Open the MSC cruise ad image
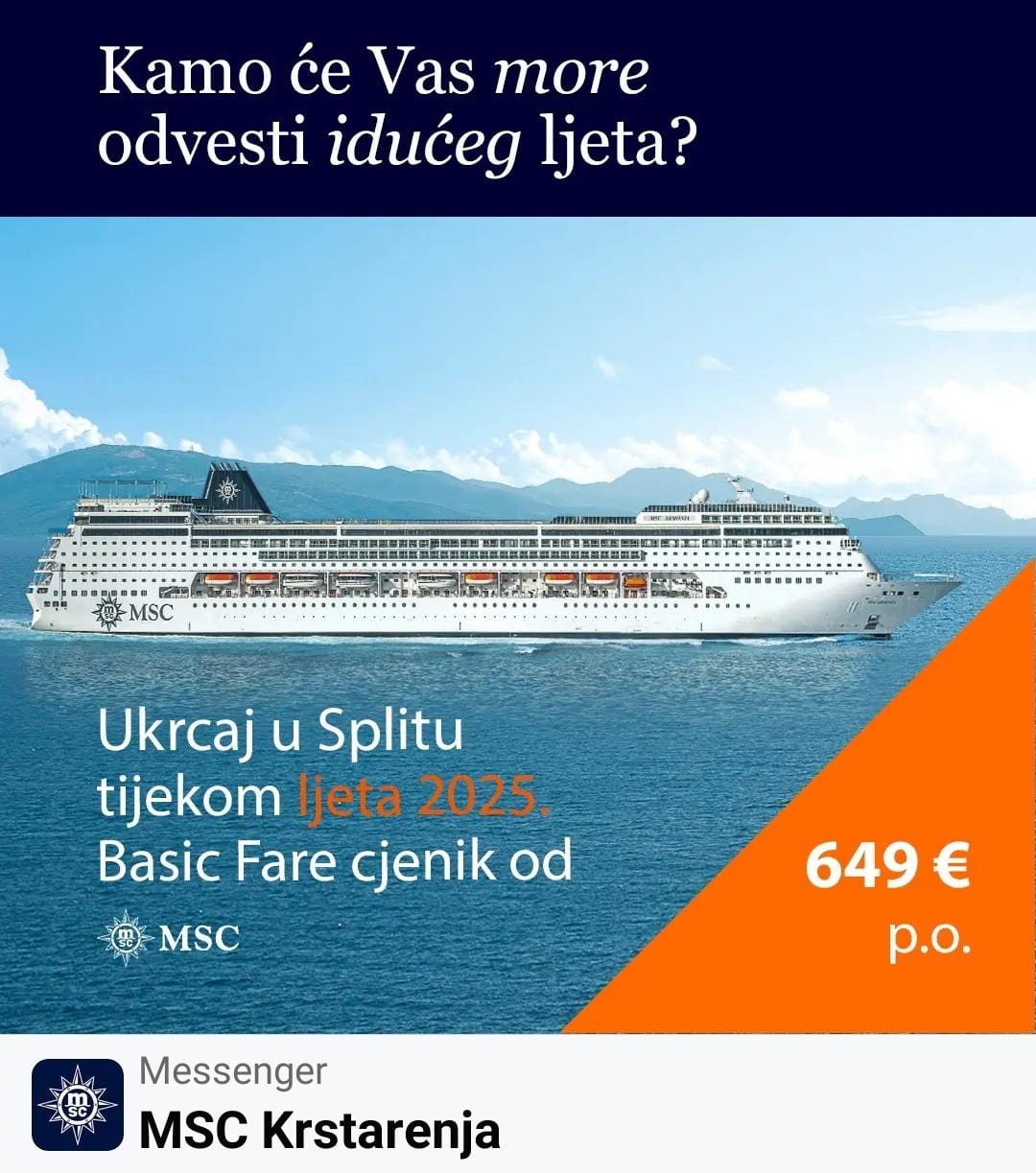The image size is (1036, 1173). tap(518, 575)
